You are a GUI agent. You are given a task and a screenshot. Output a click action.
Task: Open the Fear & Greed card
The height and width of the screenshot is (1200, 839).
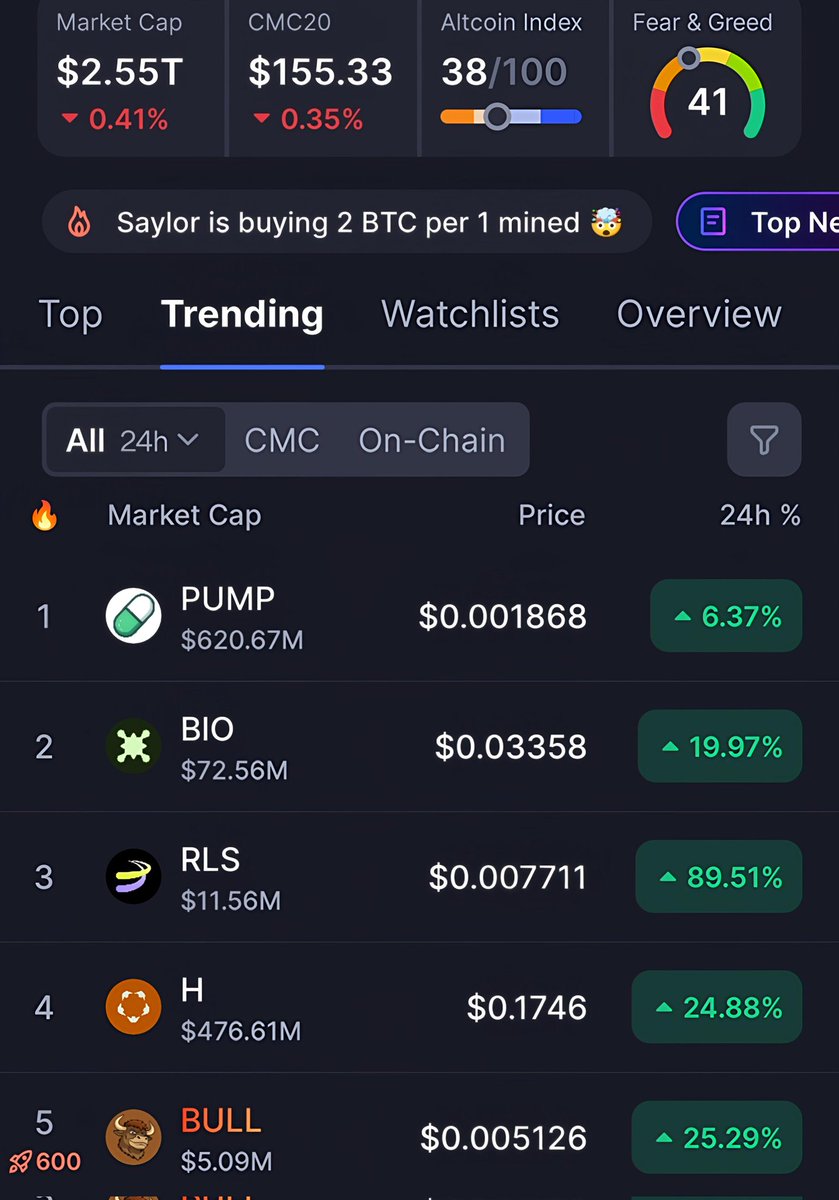(707, 76)
